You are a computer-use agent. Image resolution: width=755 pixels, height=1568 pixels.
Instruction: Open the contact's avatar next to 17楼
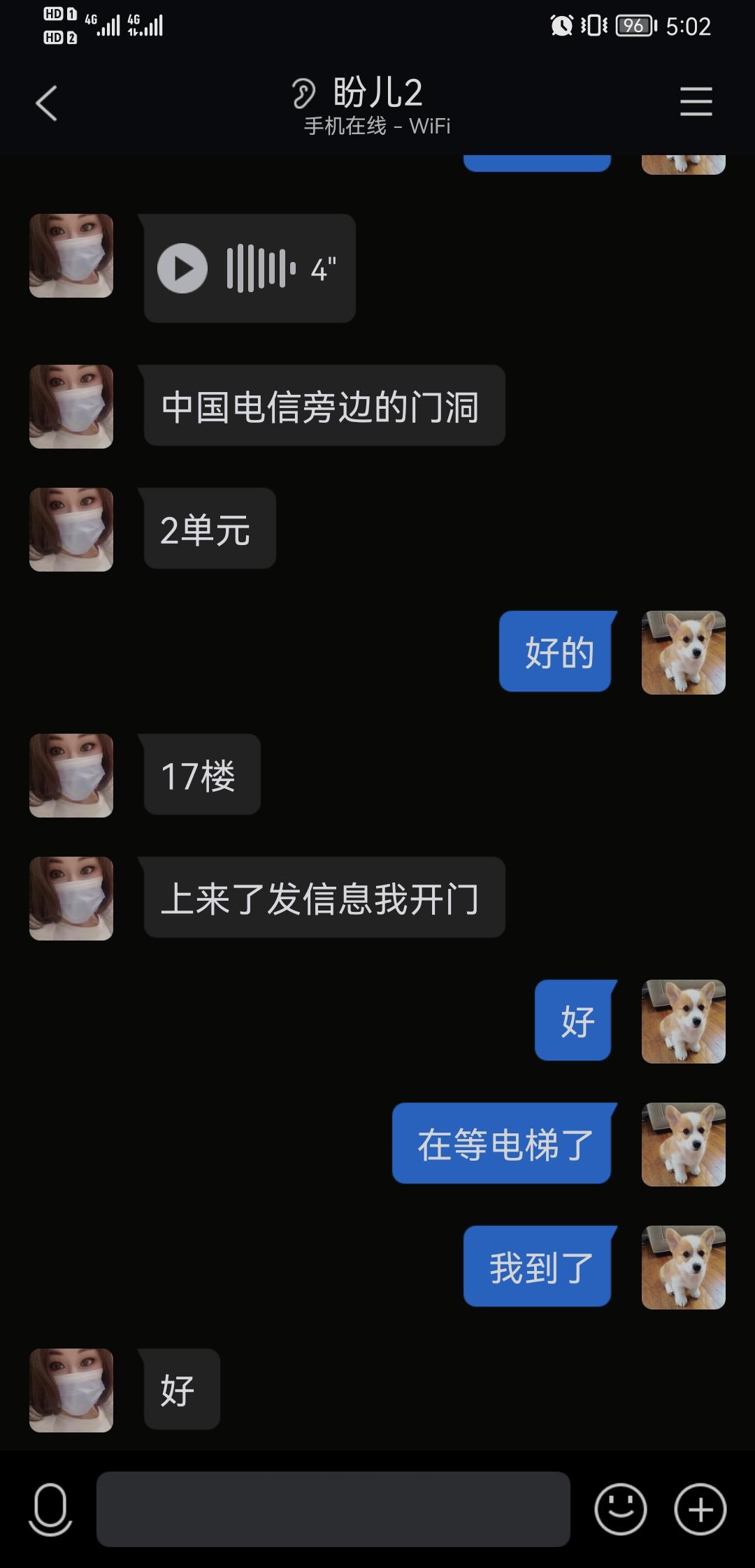pyautogui.click(x=71, y=776)
